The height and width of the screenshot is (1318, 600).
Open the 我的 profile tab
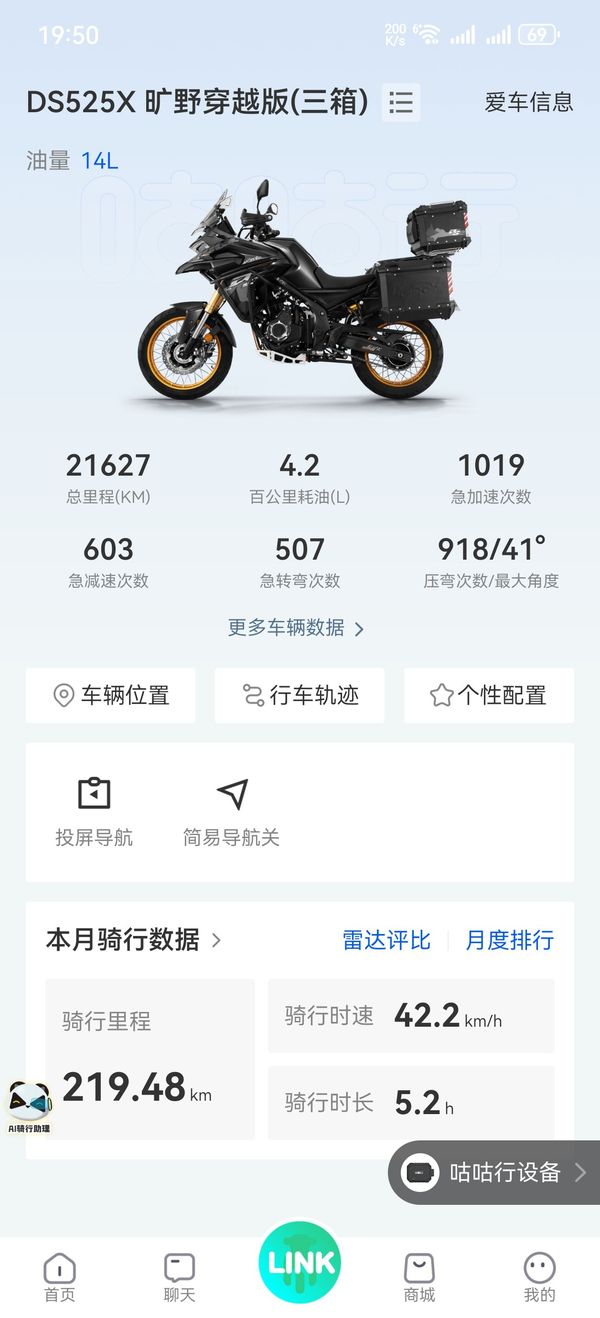point(539,1277)
